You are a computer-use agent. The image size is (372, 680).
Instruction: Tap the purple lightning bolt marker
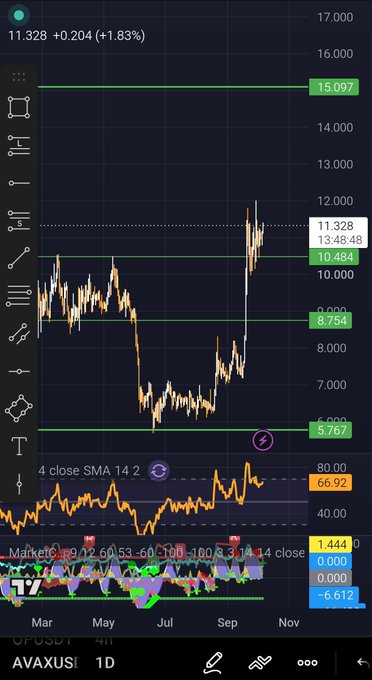(x=263, y=441)
